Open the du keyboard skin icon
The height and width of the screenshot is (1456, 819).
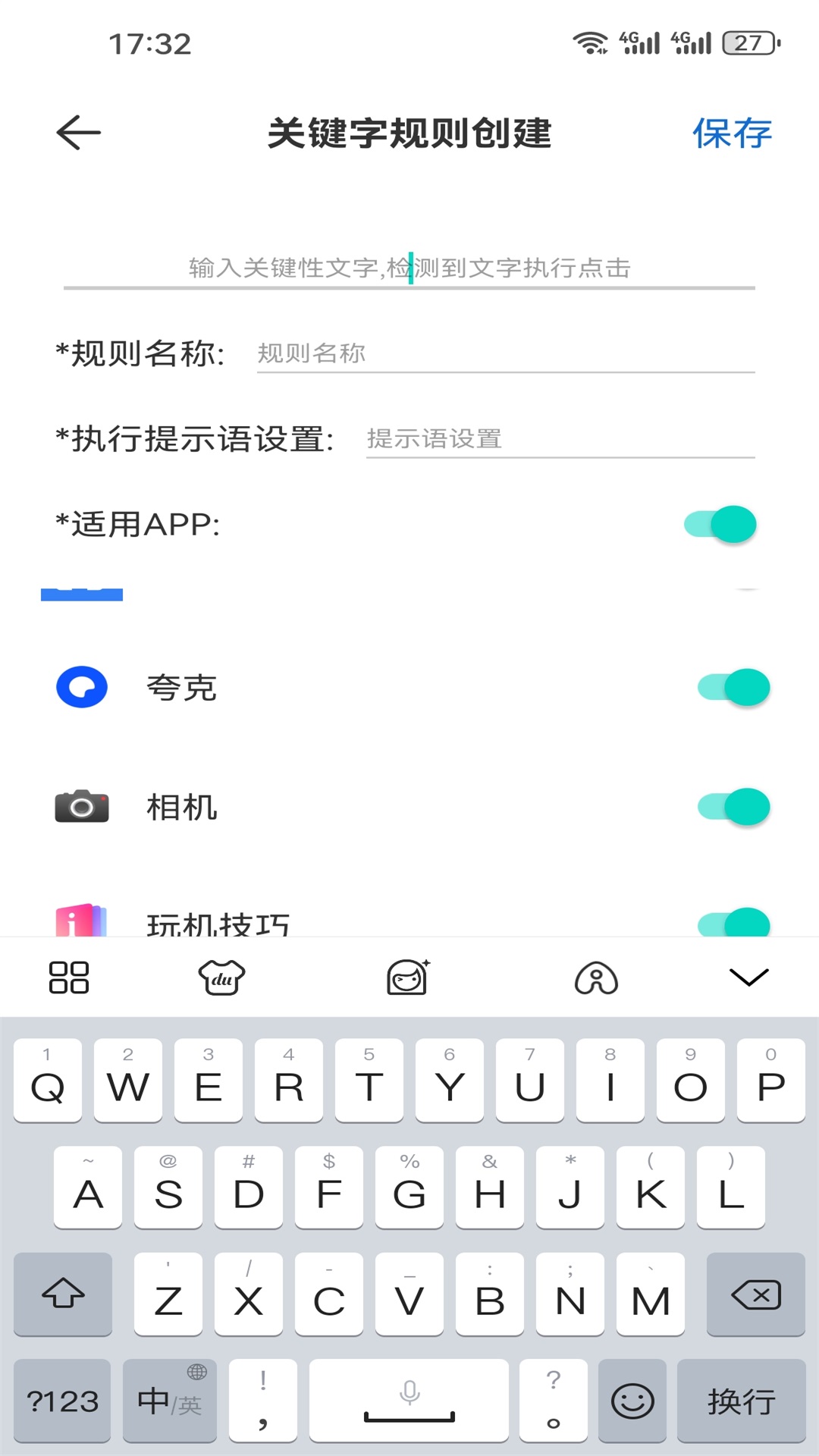pos(220,977)
